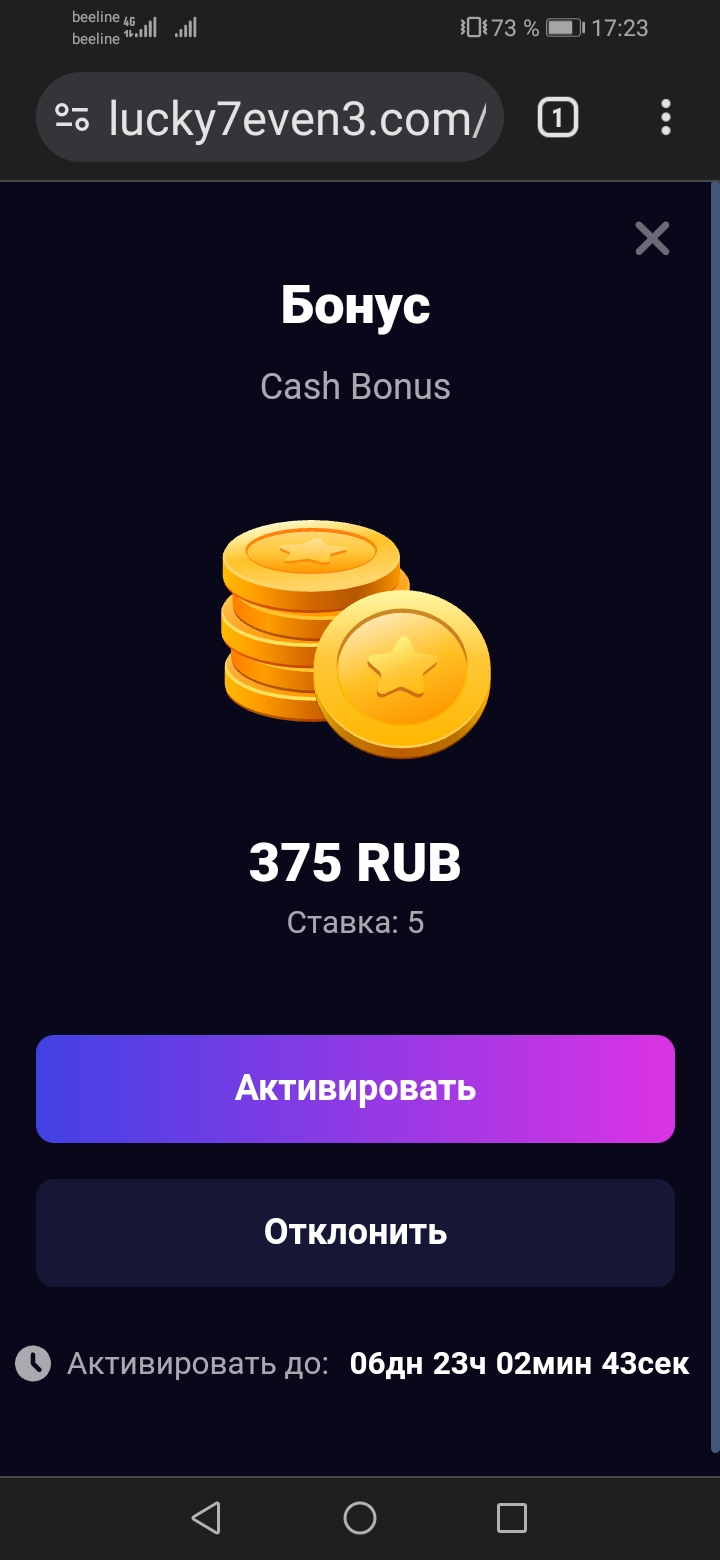Open the browser tab switcher
Image resolution: width=720 pixels, height=1560 pixels.
(x=557, y=119)
